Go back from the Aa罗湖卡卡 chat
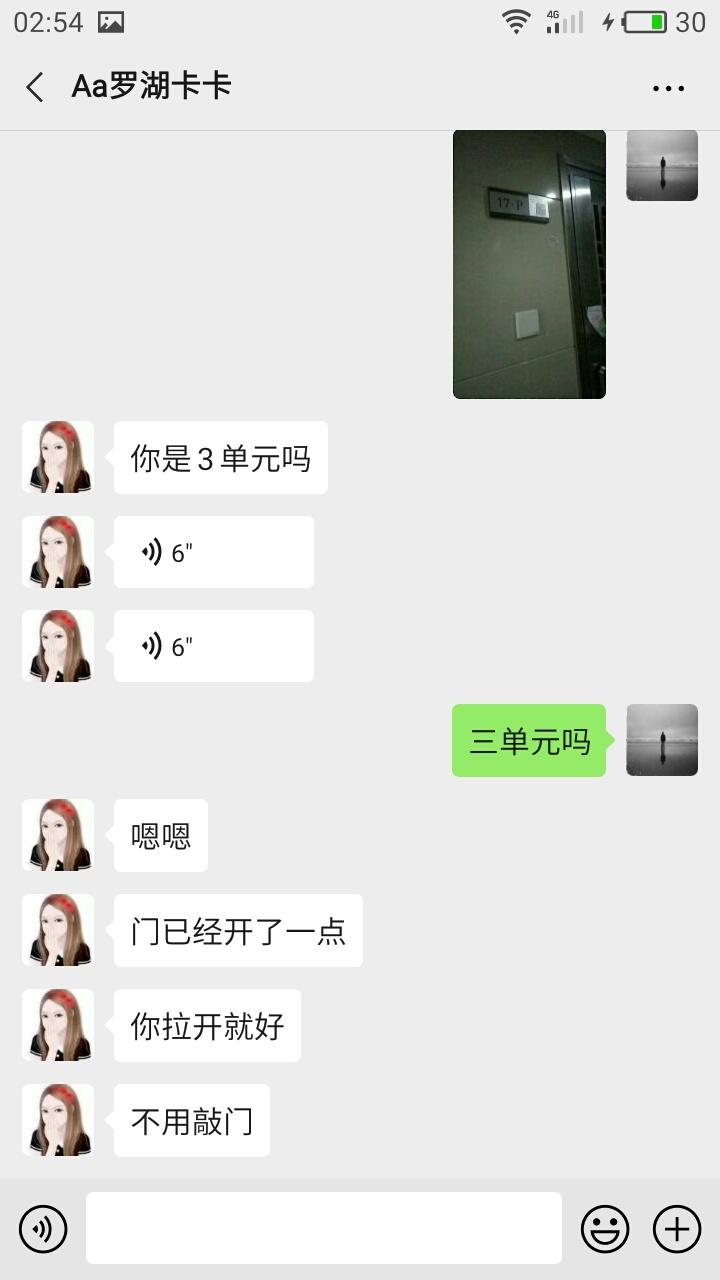This screenshot has width=720, height=1280. 35,87
